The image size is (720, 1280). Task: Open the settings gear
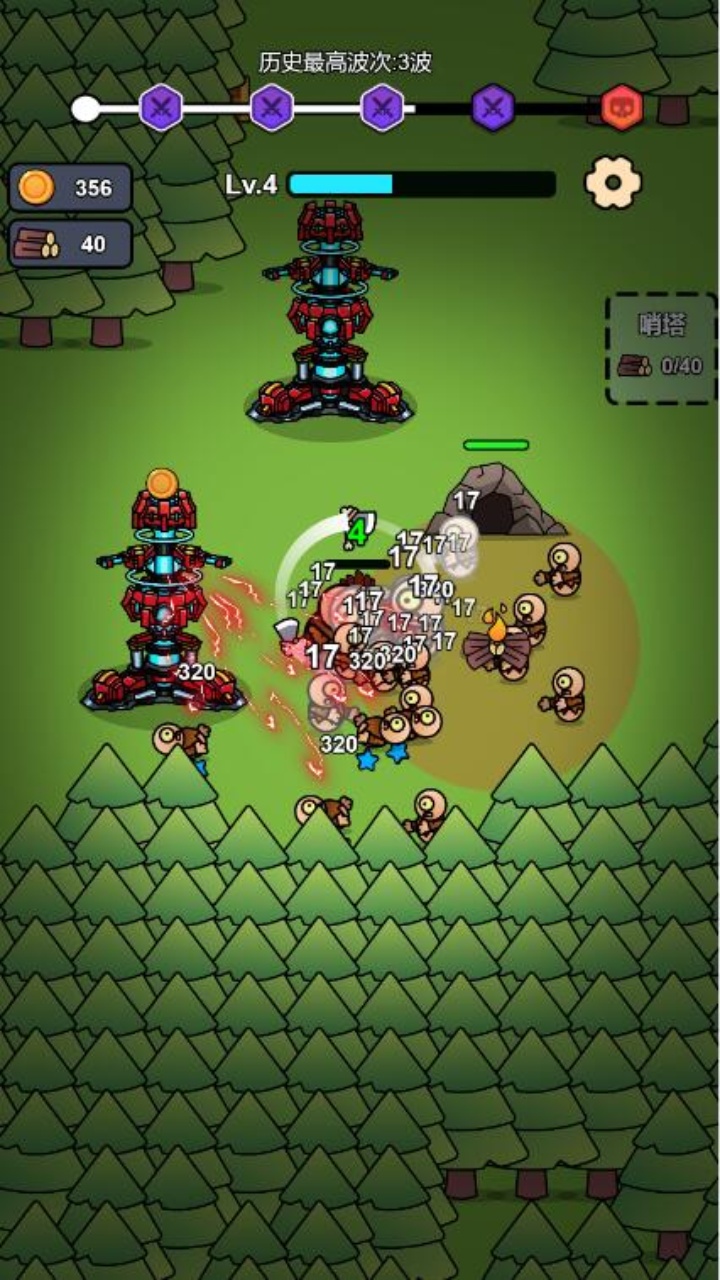click(x=612, y=183)
